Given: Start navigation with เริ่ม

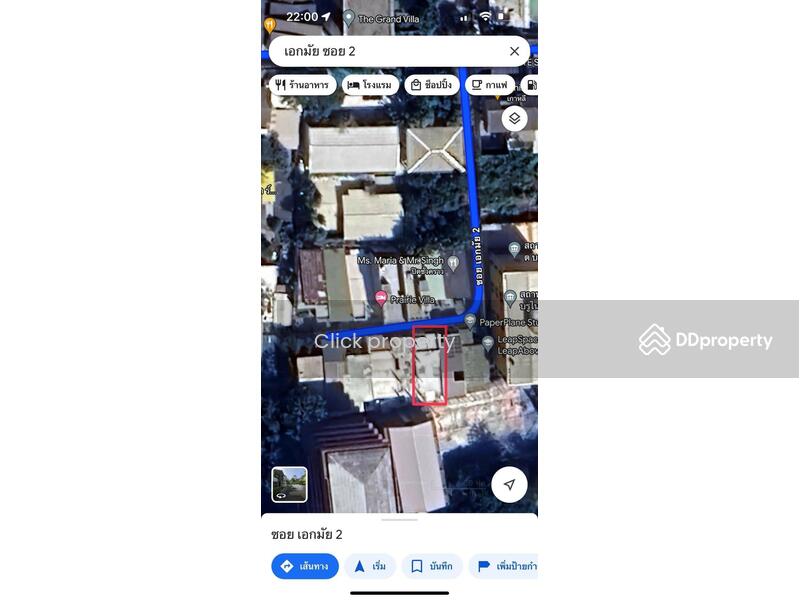Looking at the screenshot, I should click(x=370, y=566).
